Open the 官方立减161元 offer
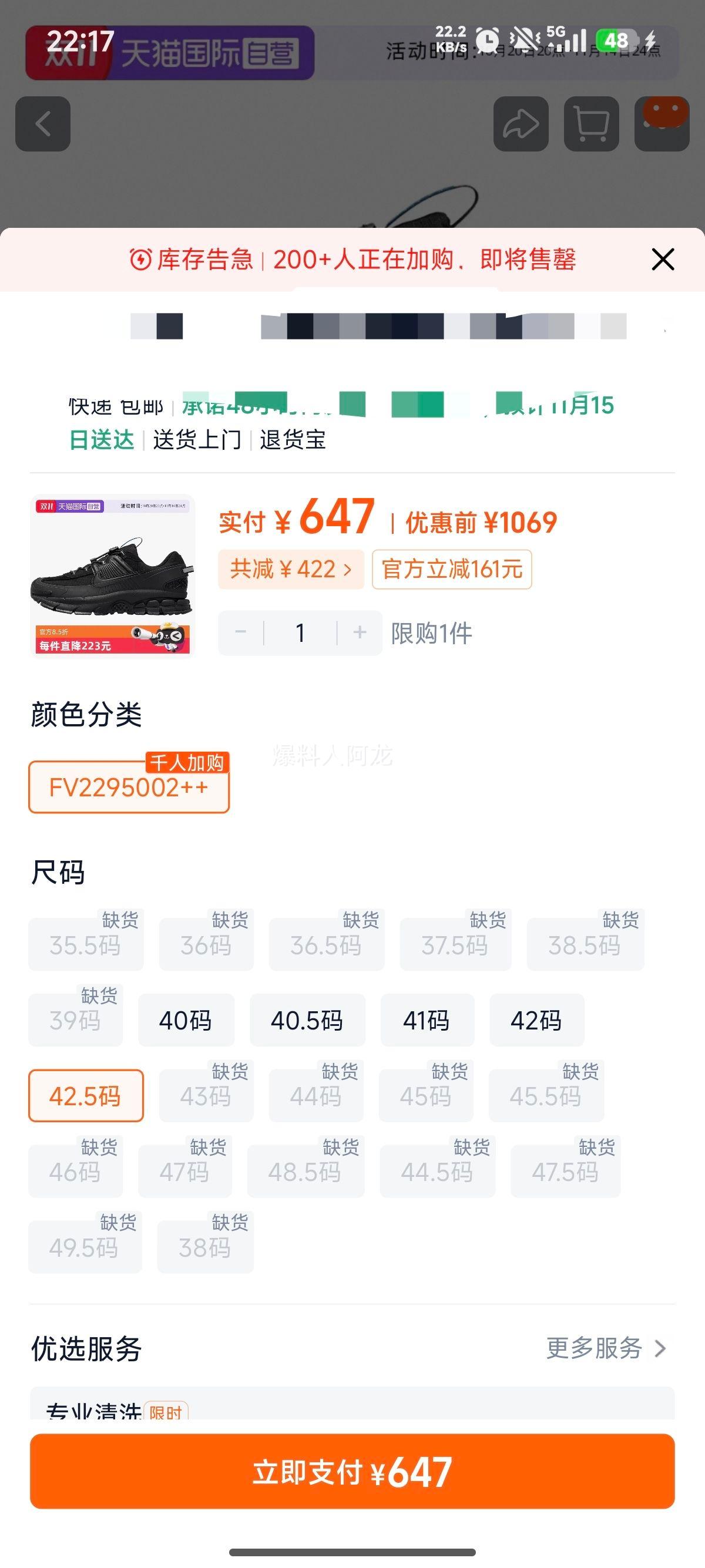705x1568 pixels. (x=451, y=568)
